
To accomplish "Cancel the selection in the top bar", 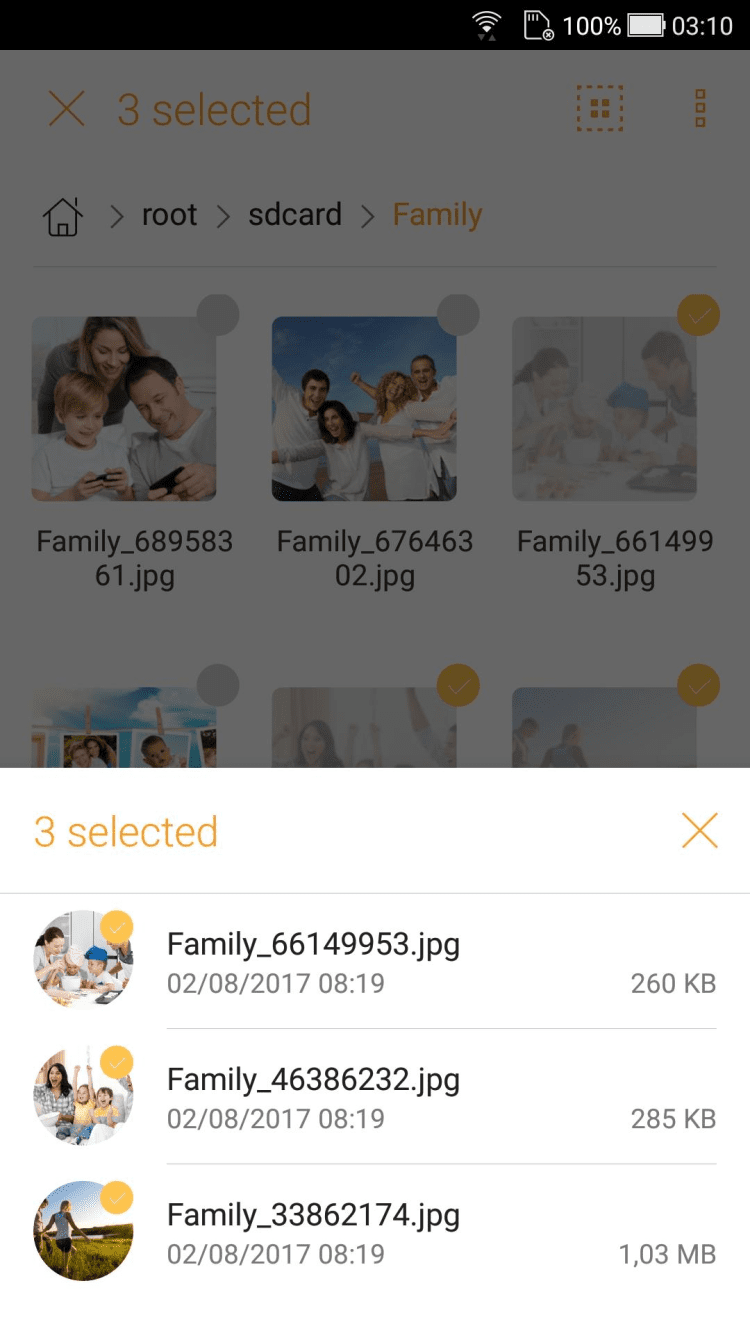I will click(x=67, y=109).
